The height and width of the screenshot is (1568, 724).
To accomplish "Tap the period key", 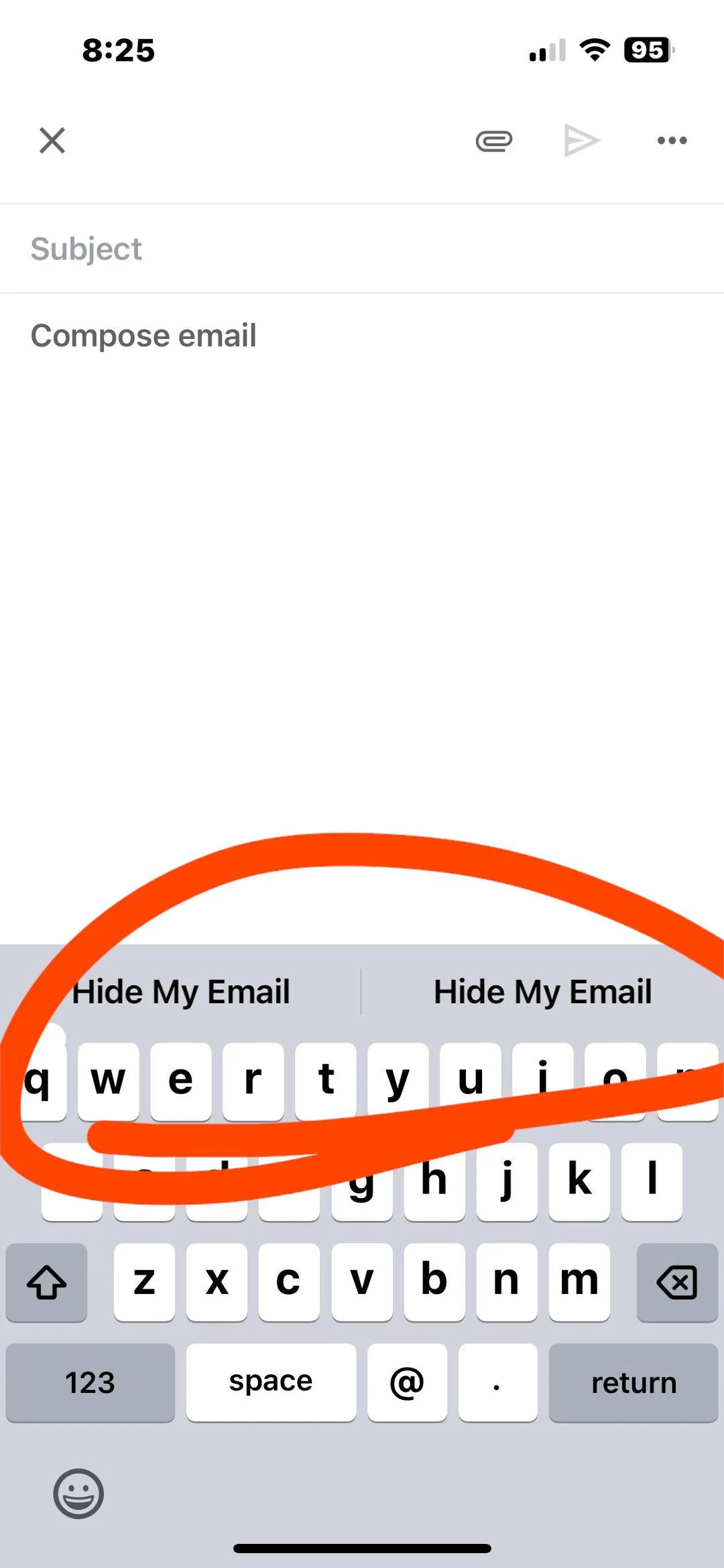I will pyautogui.click(x=497, y=1382).
